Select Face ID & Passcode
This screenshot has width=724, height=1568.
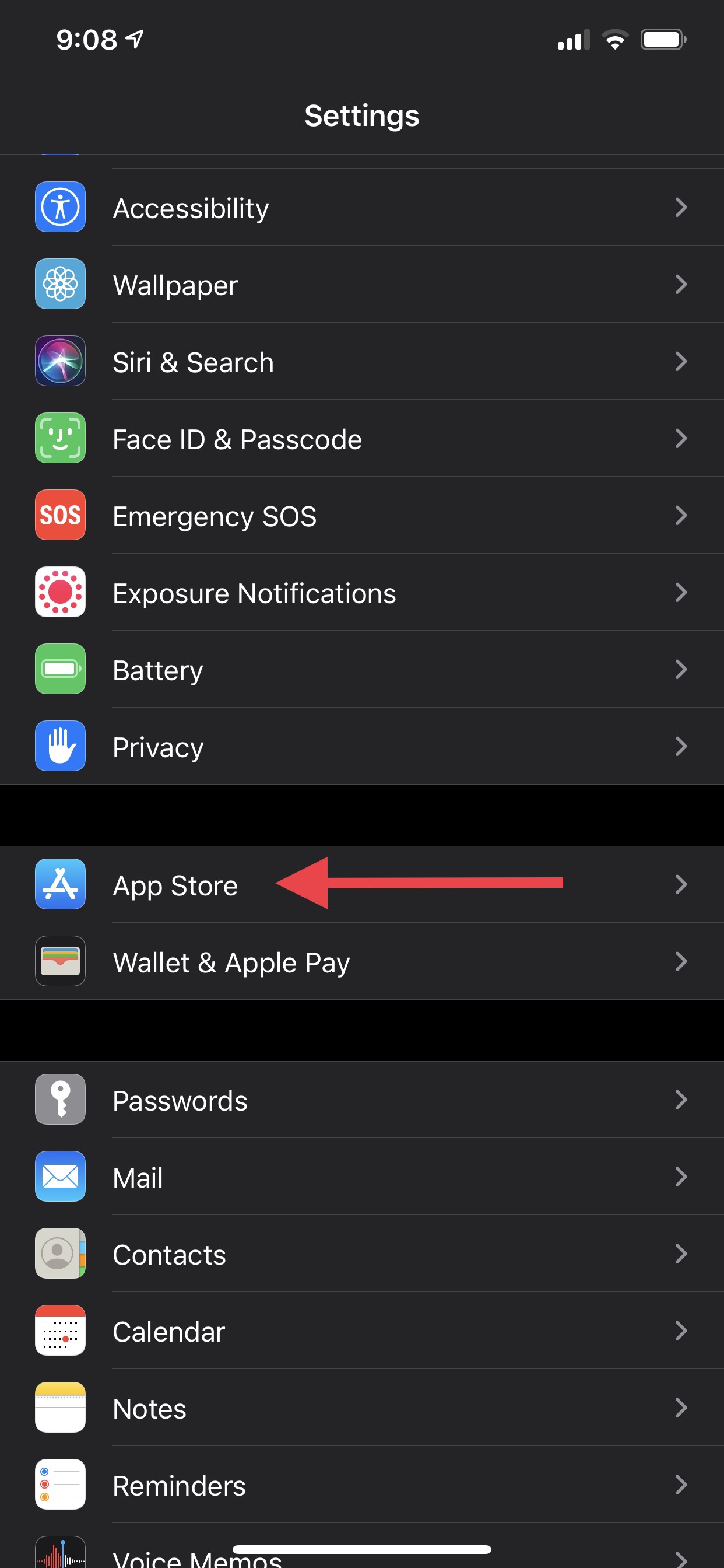[362, 438]
